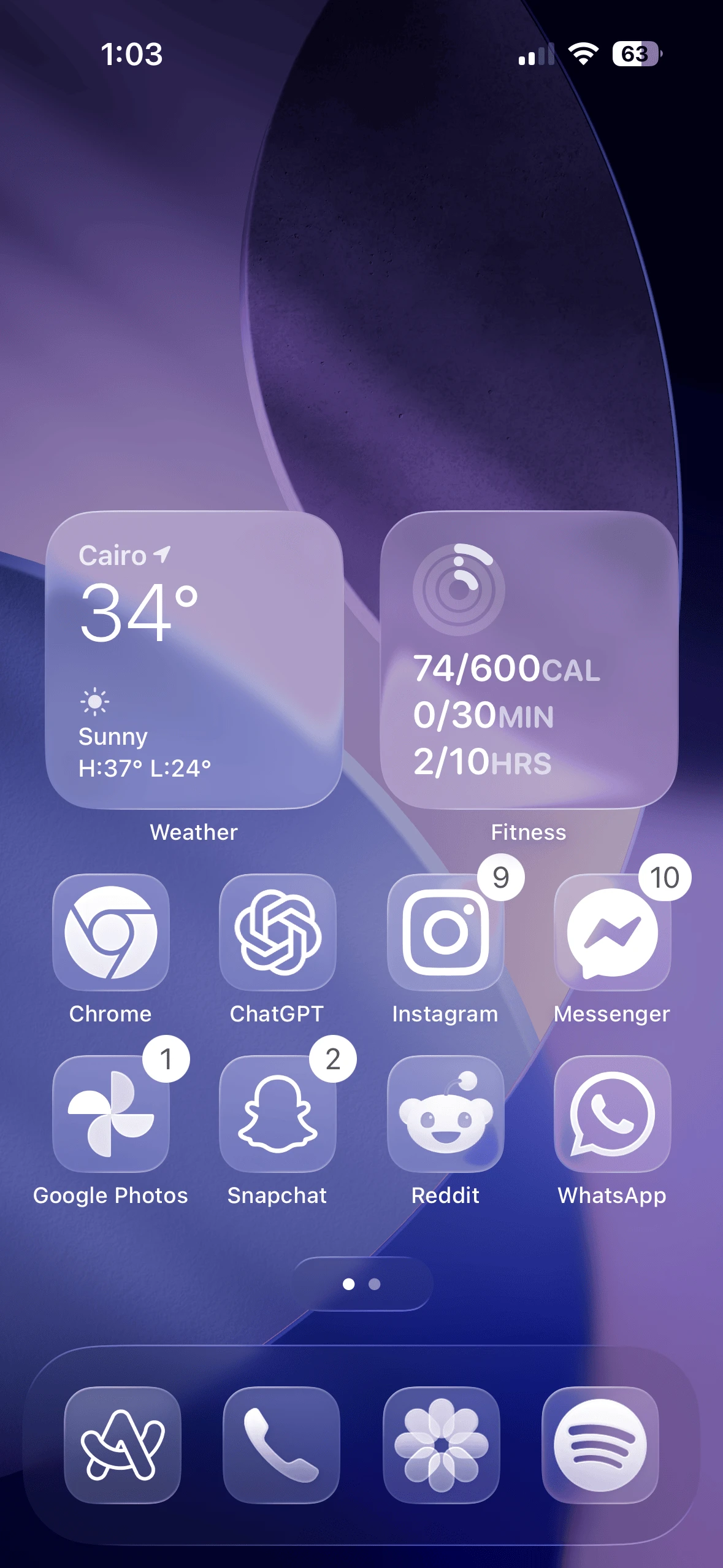
Task: Open the Fitness activity widget
Action: [x=529, y=659]
